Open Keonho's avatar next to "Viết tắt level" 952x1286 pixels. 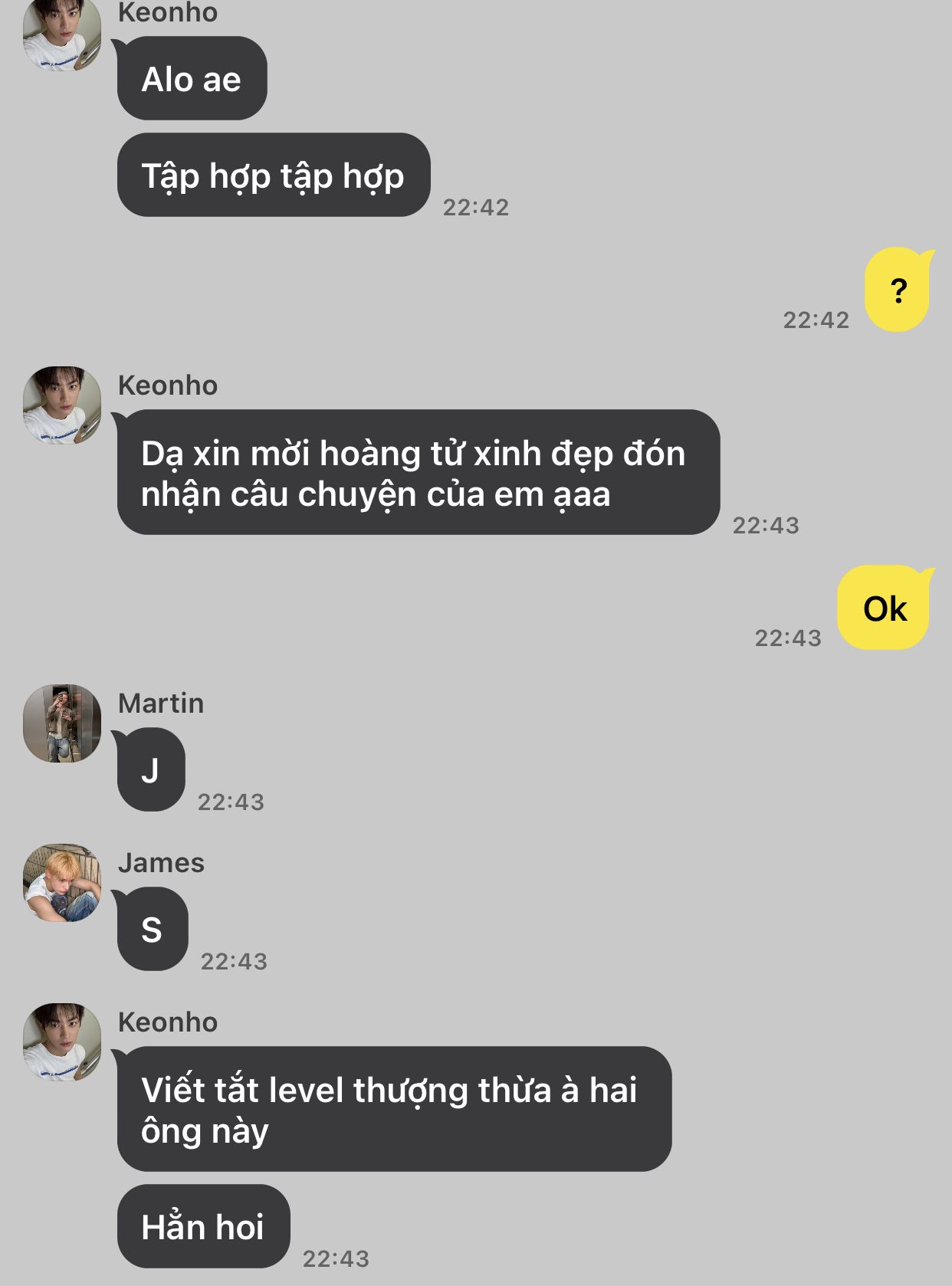click(x=62, y=1042)
